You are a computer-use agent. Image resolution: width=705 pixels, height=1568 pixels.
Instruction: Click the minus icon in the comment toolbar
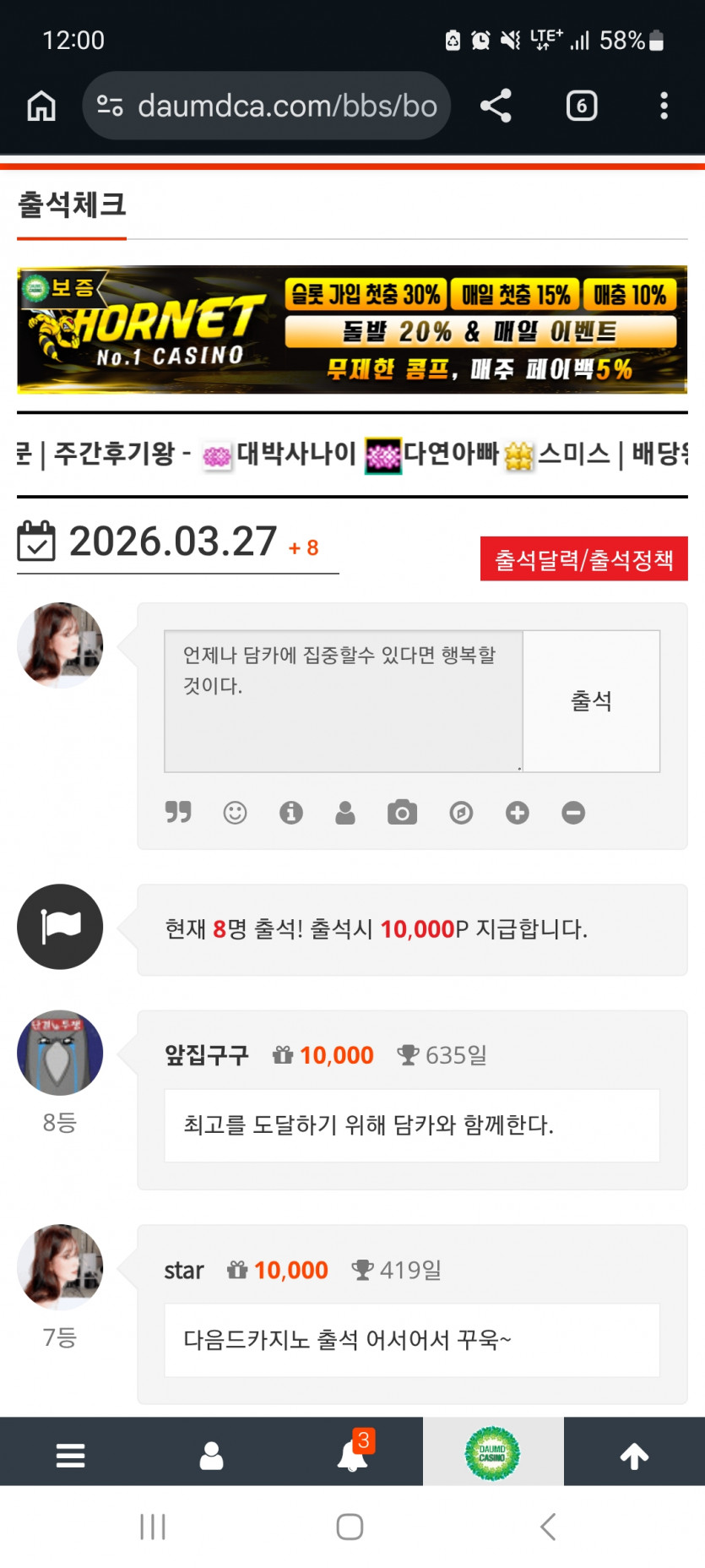point(572,813)
